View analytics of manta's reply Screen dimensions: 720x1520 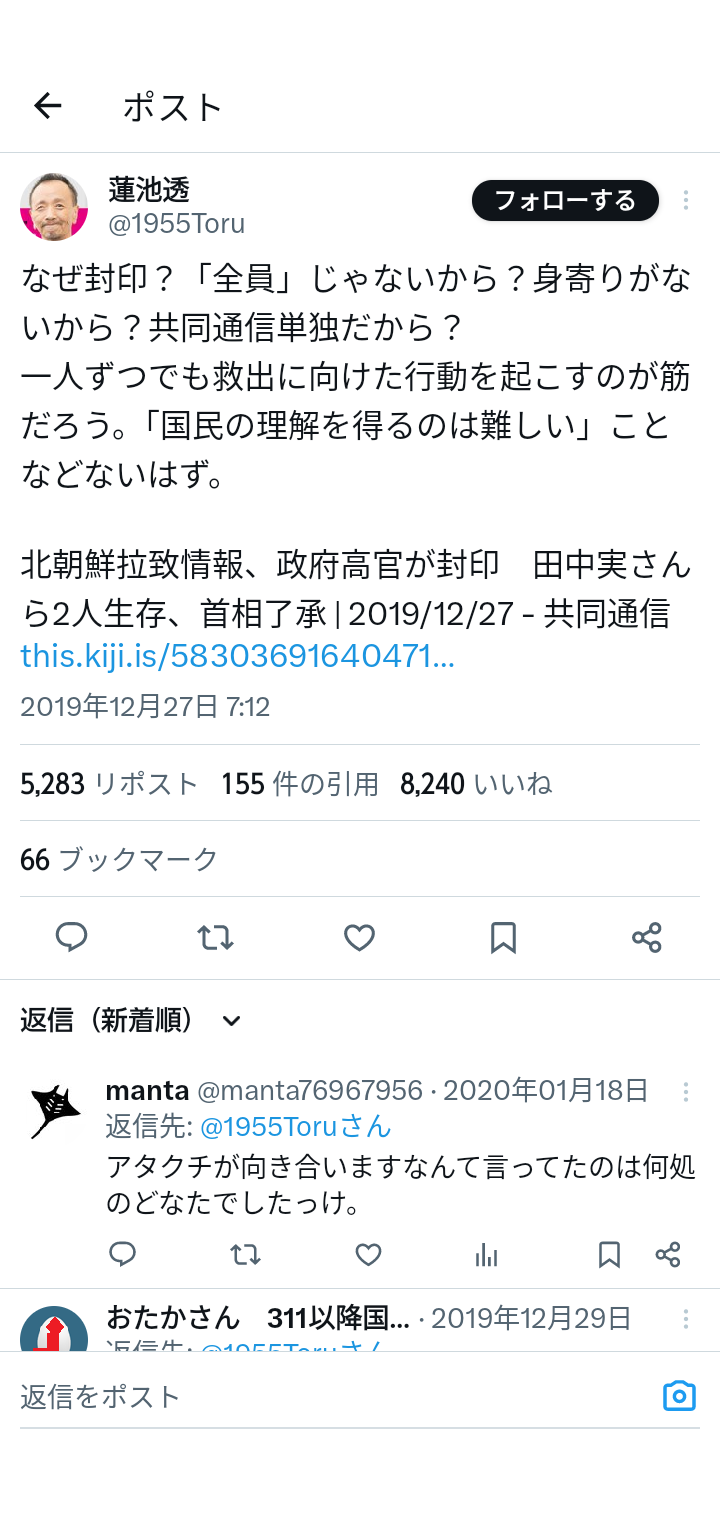click(x=487, y=1254)
